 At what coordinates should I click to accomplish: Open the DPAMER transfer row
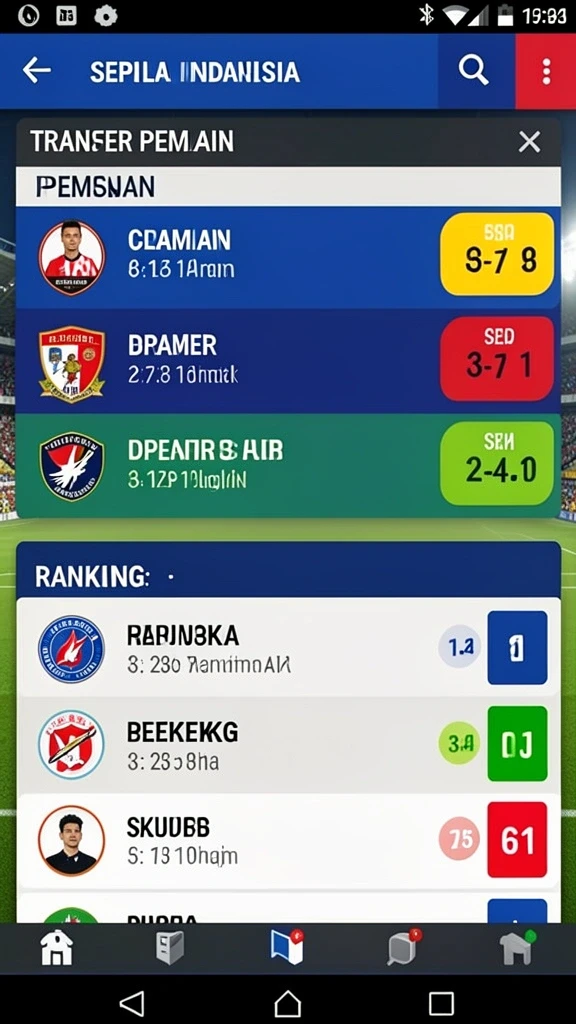click(x=288, y=361)
